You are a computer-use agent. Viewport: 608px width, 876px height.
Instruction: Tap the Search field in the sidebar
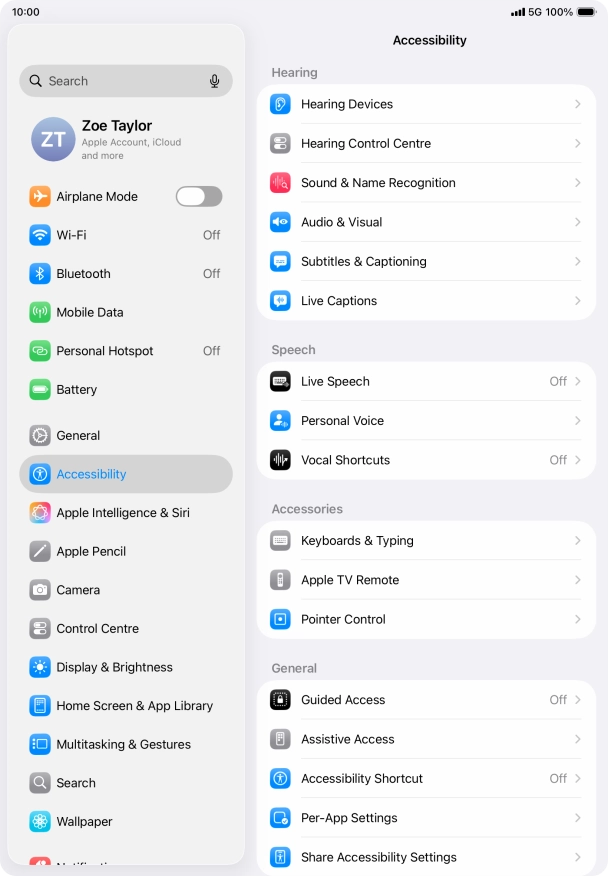point(115,81)
